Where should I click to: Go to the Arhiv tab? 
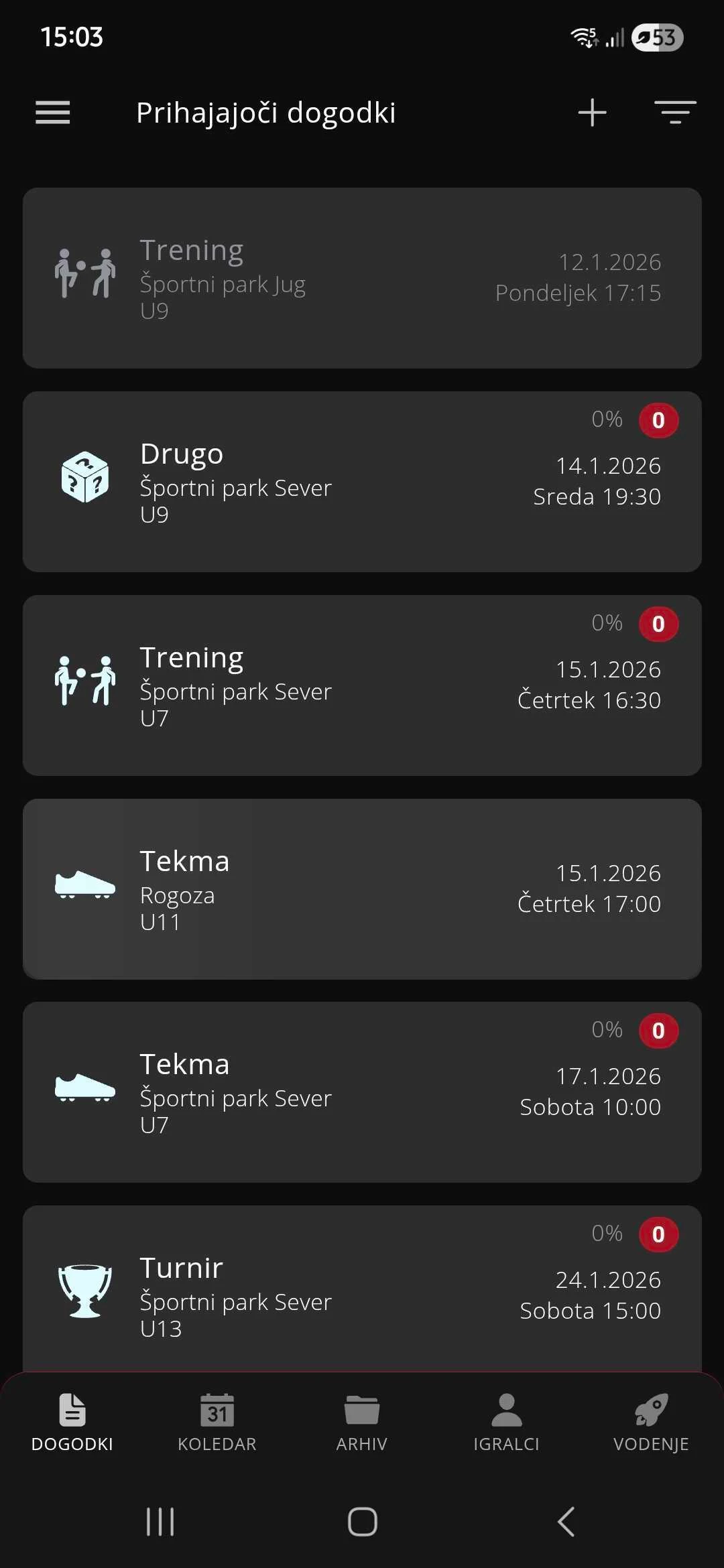[362, 1422]
